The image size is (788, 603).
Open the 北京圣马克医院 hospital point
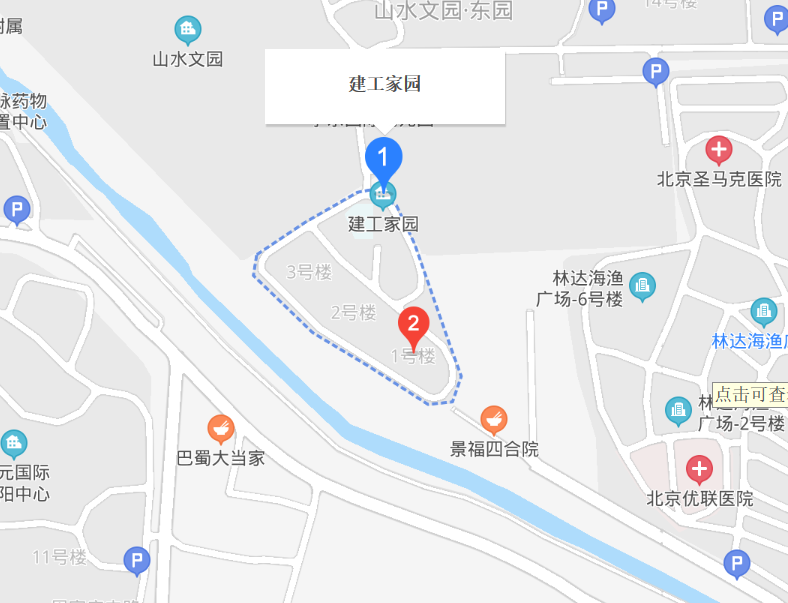pos(718,151)
